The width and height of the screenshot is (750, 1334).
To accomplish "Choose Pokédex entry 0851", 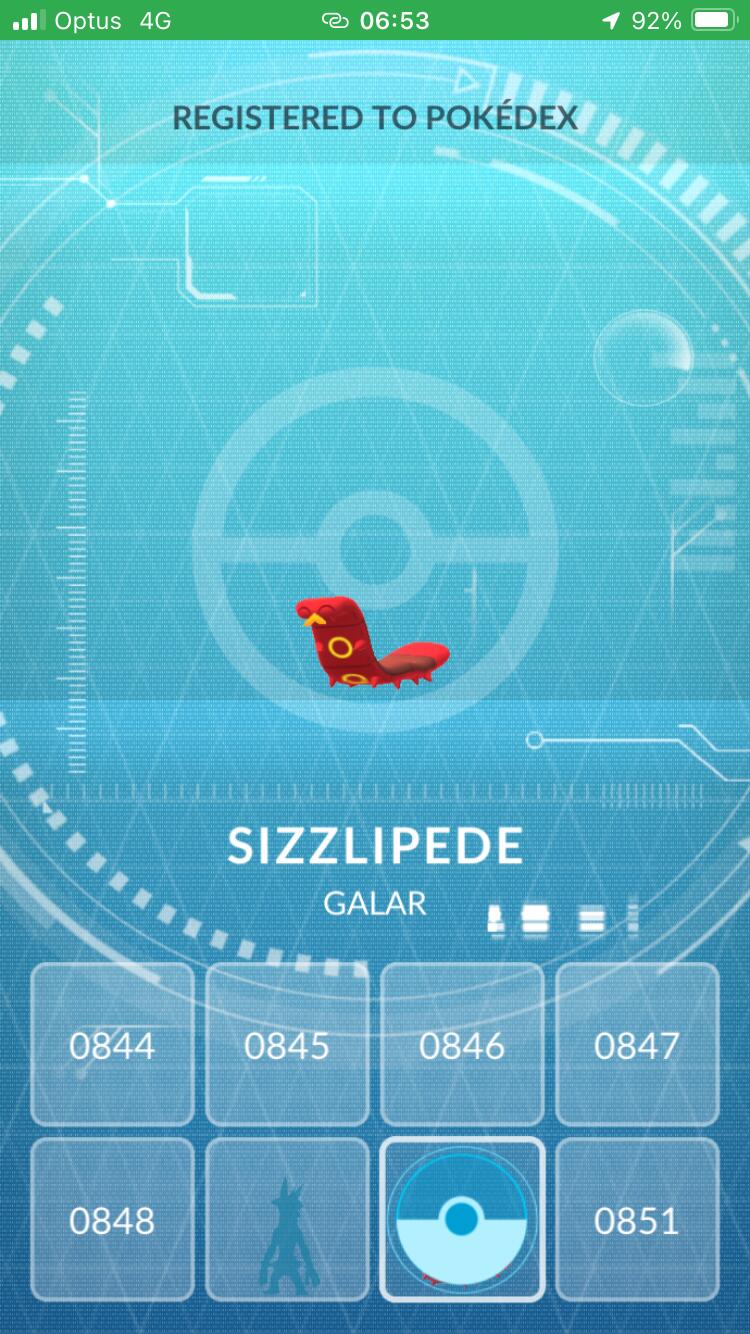I will (637, 1219).
